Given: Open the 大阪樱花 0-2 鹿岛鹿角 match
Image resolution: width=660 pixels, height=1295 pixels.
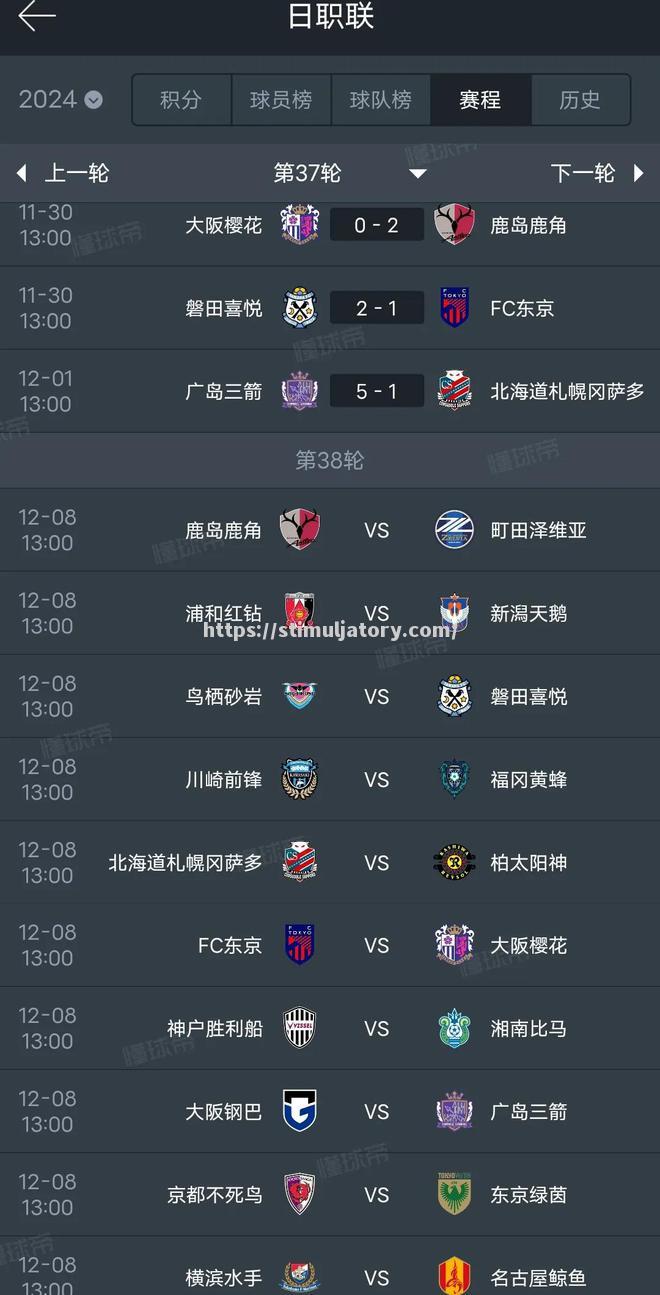Looking at the screenshot, I should [376, 225].
